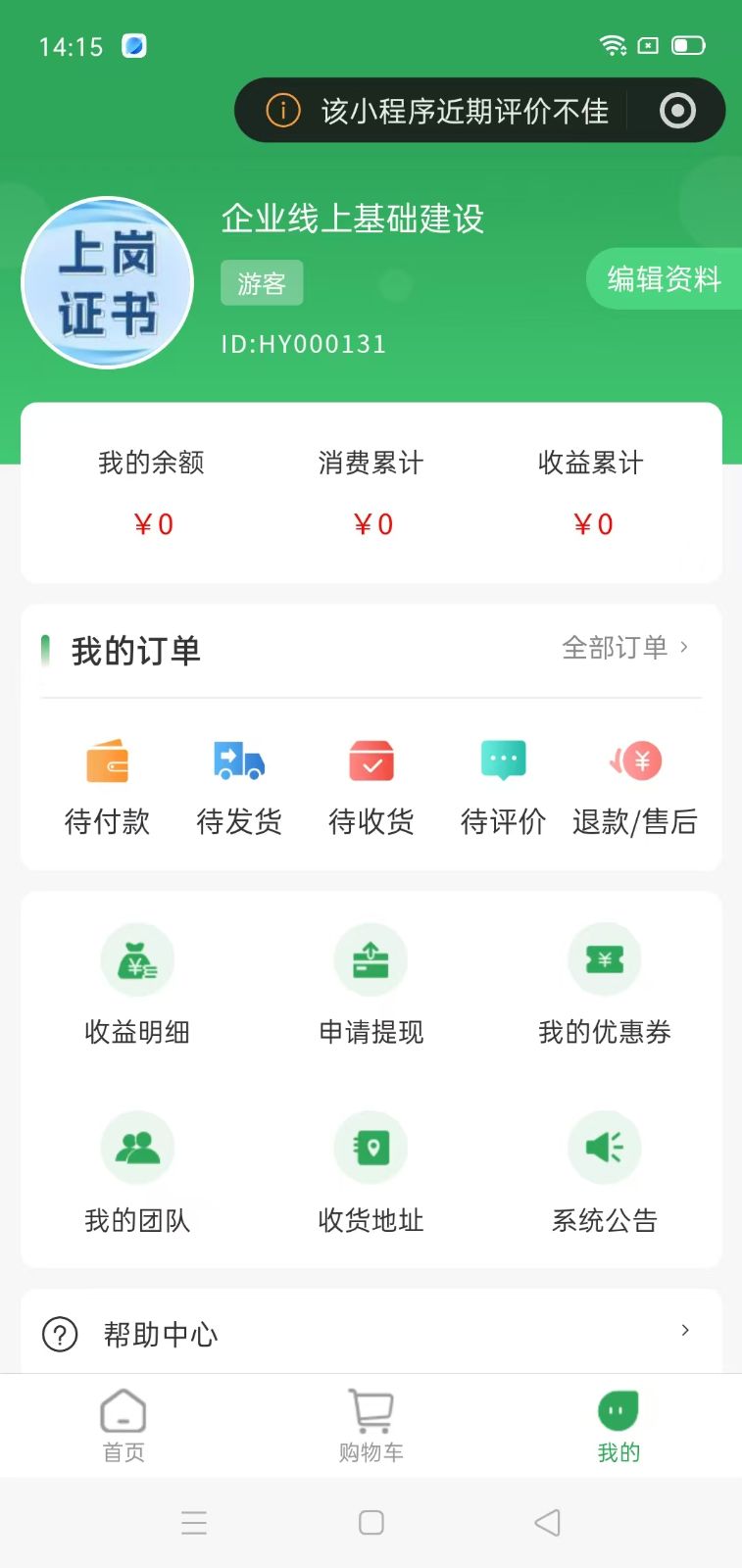Switch to the 首页 tab

click(124, 1426)
